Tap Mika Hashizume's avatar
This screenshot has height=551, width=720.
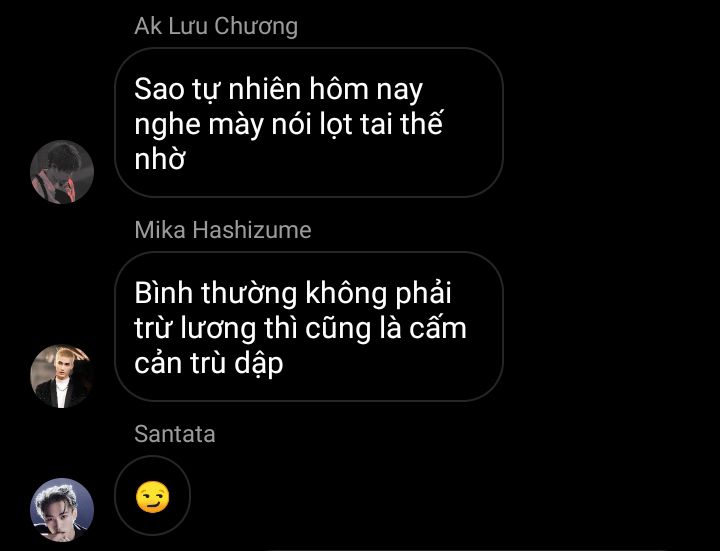62,376
